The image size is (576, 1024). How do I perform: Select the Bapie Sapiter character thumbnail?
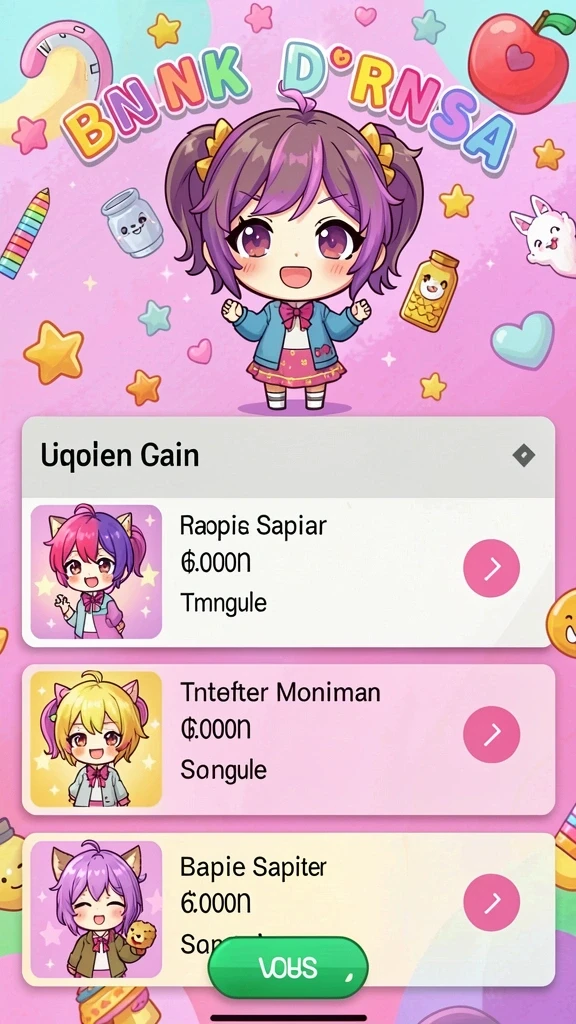click(96, 908)
